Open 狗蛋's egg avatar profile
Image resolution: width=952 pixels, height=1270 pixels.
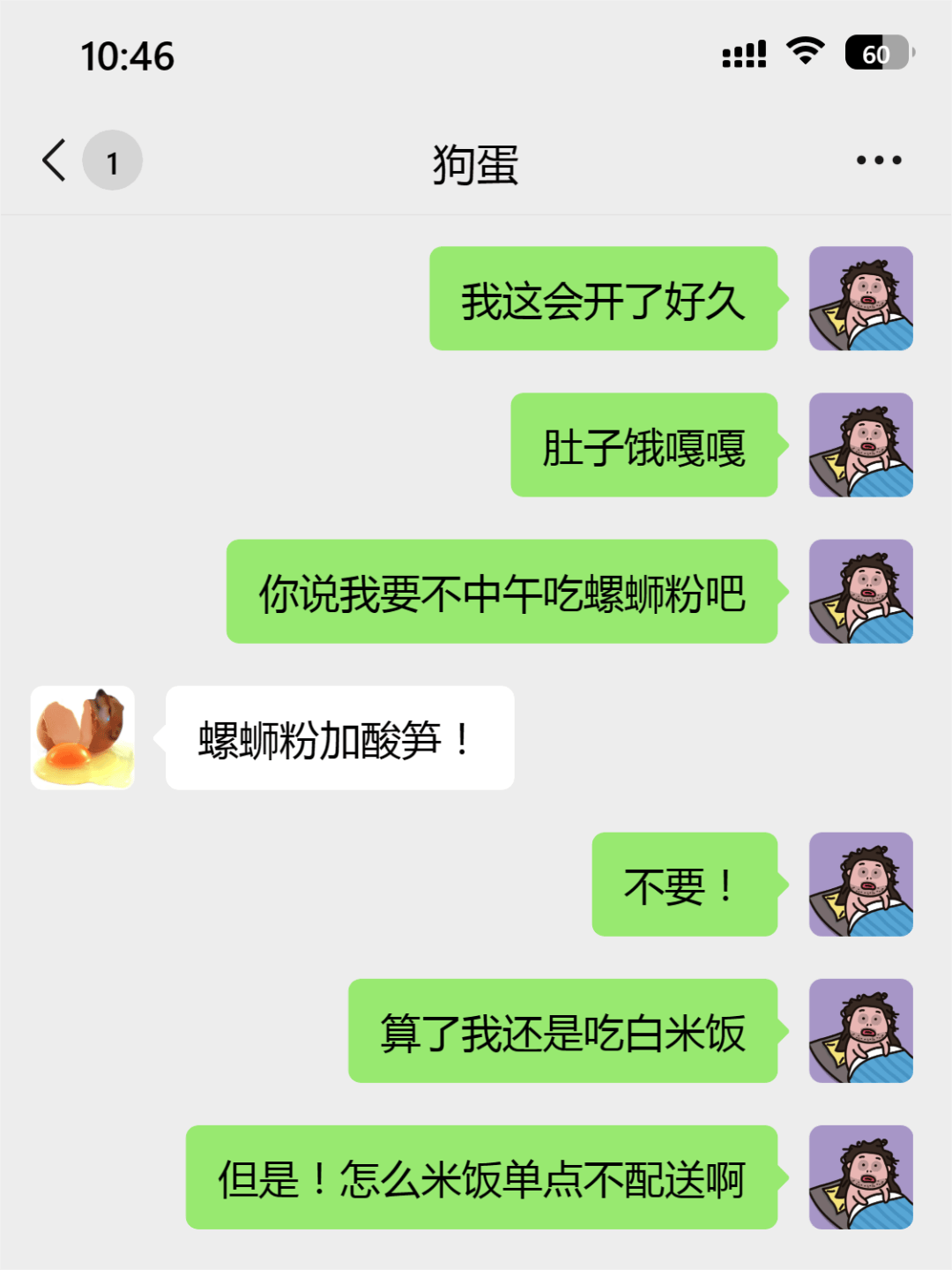(x=83, y=738)
